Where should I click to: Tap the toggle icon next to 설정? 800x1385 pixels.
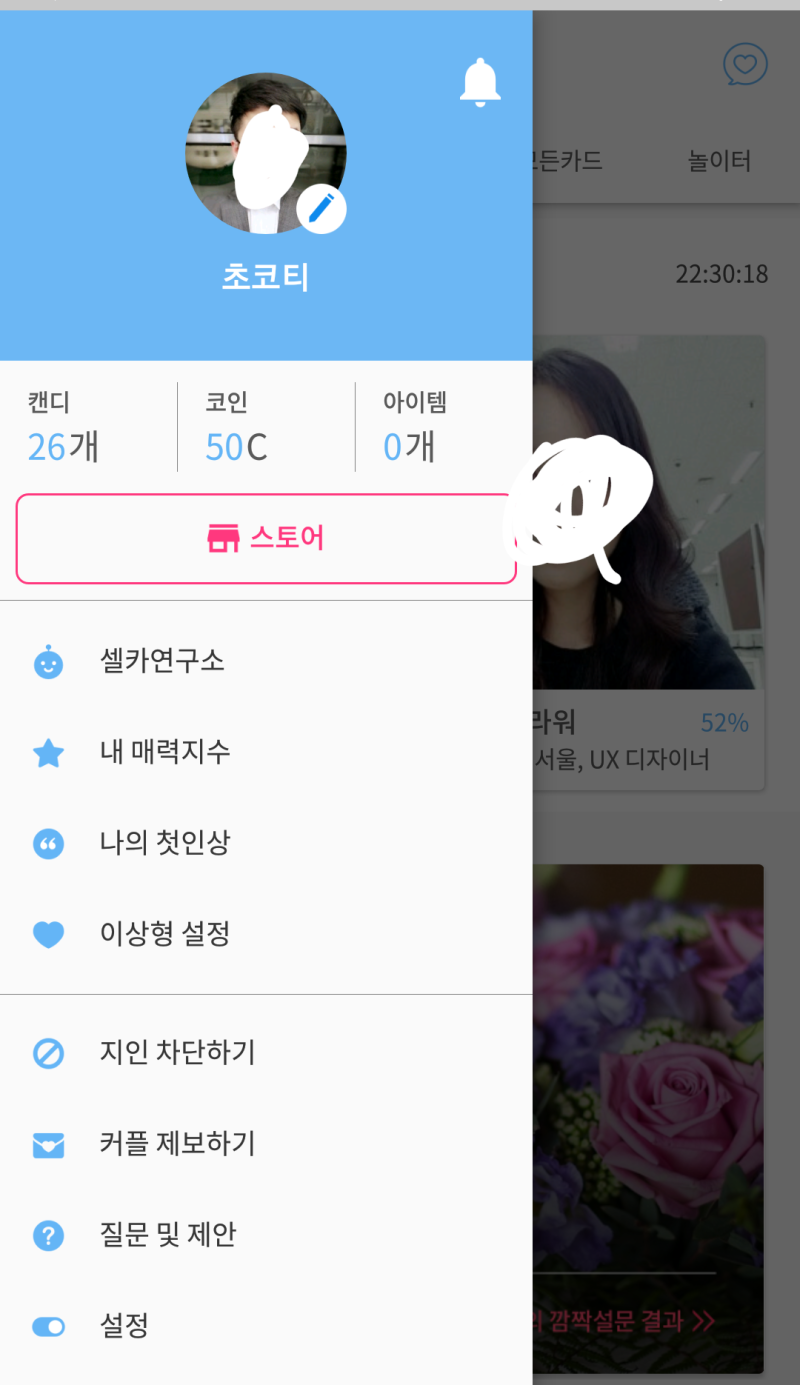(48, 1326)
